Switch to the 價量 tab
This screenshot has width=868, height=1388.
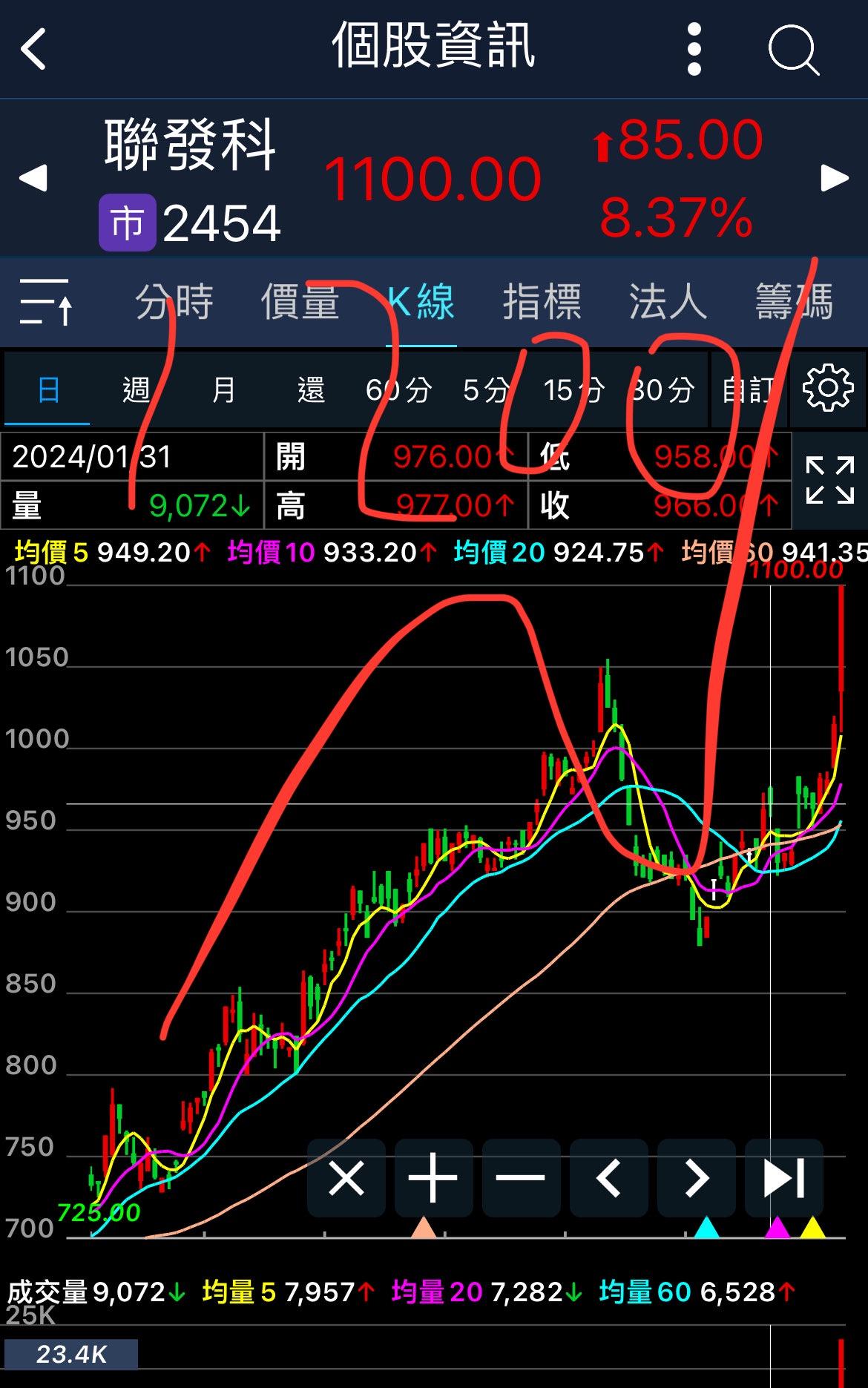tap(300, 303)
